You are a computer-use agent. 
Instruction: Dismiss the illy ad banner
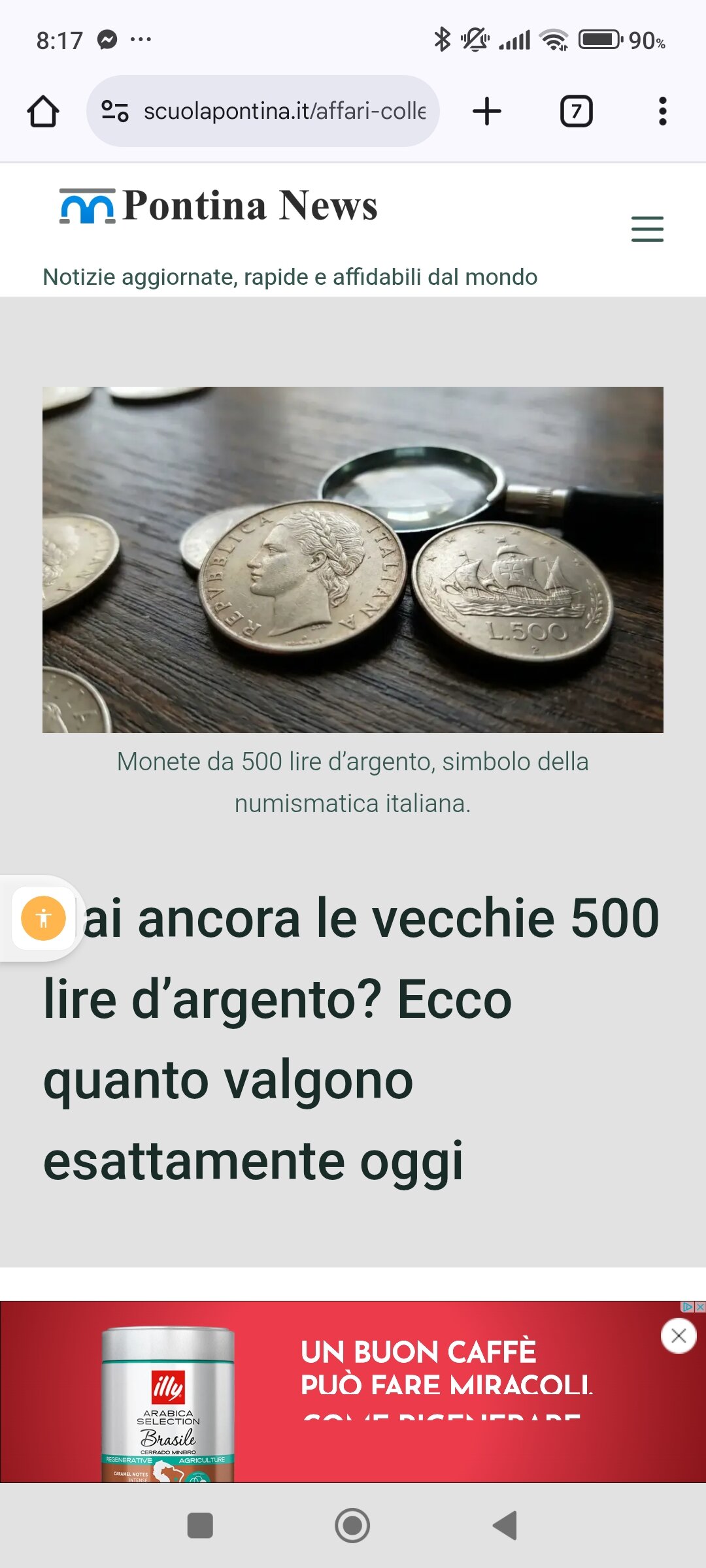click(x=679, y=1336)
